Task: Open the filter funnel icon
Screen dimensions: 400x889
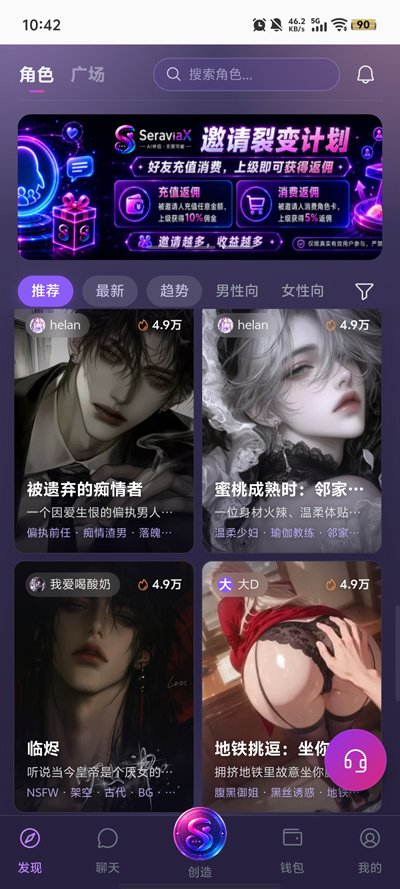Action: click(x=364, y=291)
